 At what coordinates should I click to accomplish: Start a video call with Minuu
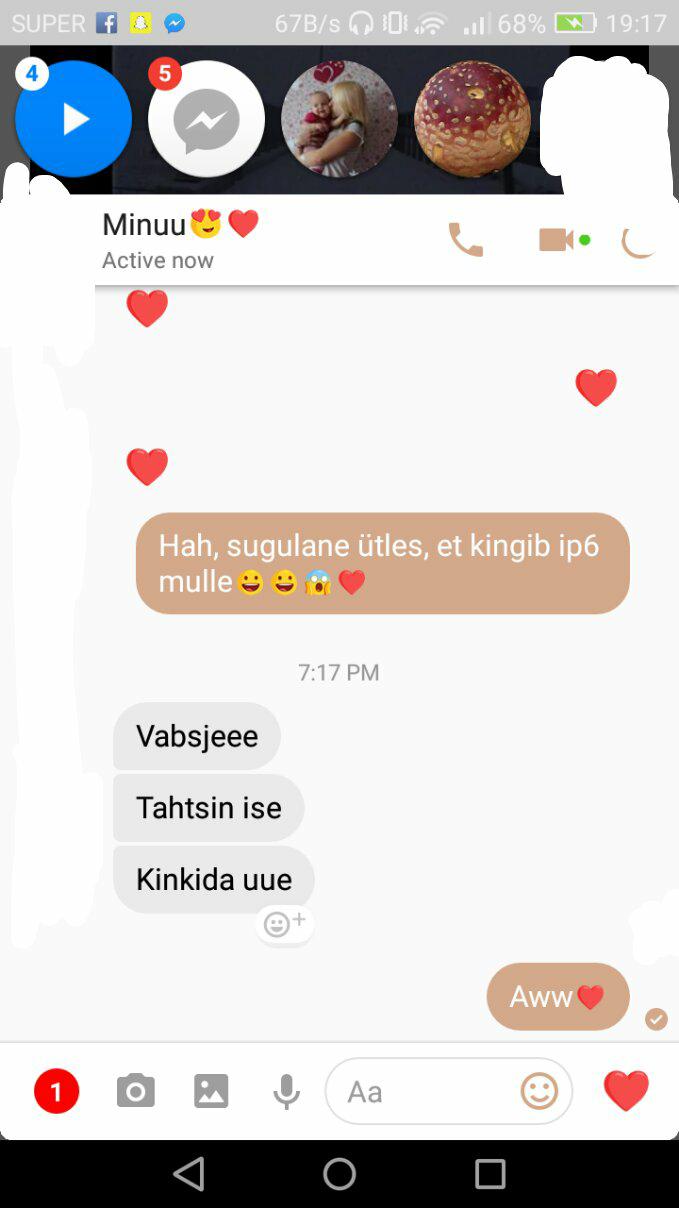tap(556, 240)
